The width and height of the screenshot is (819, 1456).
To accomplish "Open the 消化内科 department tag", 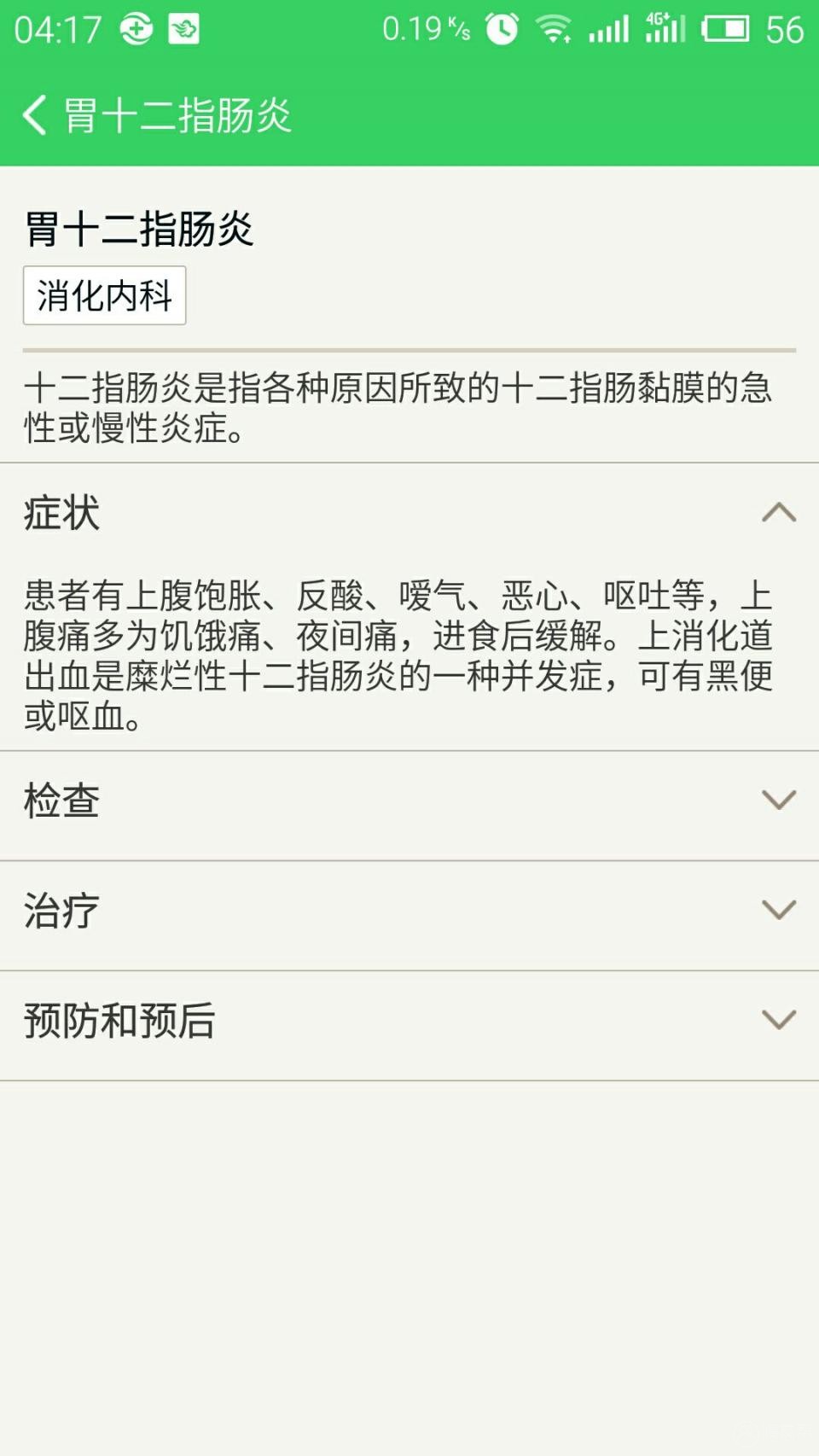I will click(x=104, y=296).
